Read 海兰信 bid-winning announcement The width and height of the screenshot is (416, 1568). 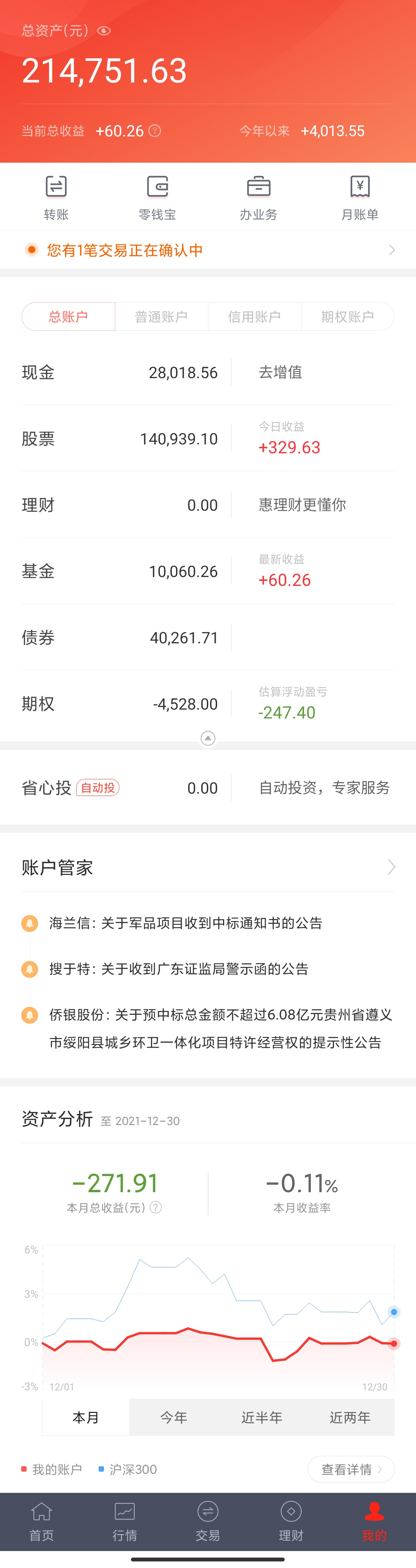pos(186,923)
